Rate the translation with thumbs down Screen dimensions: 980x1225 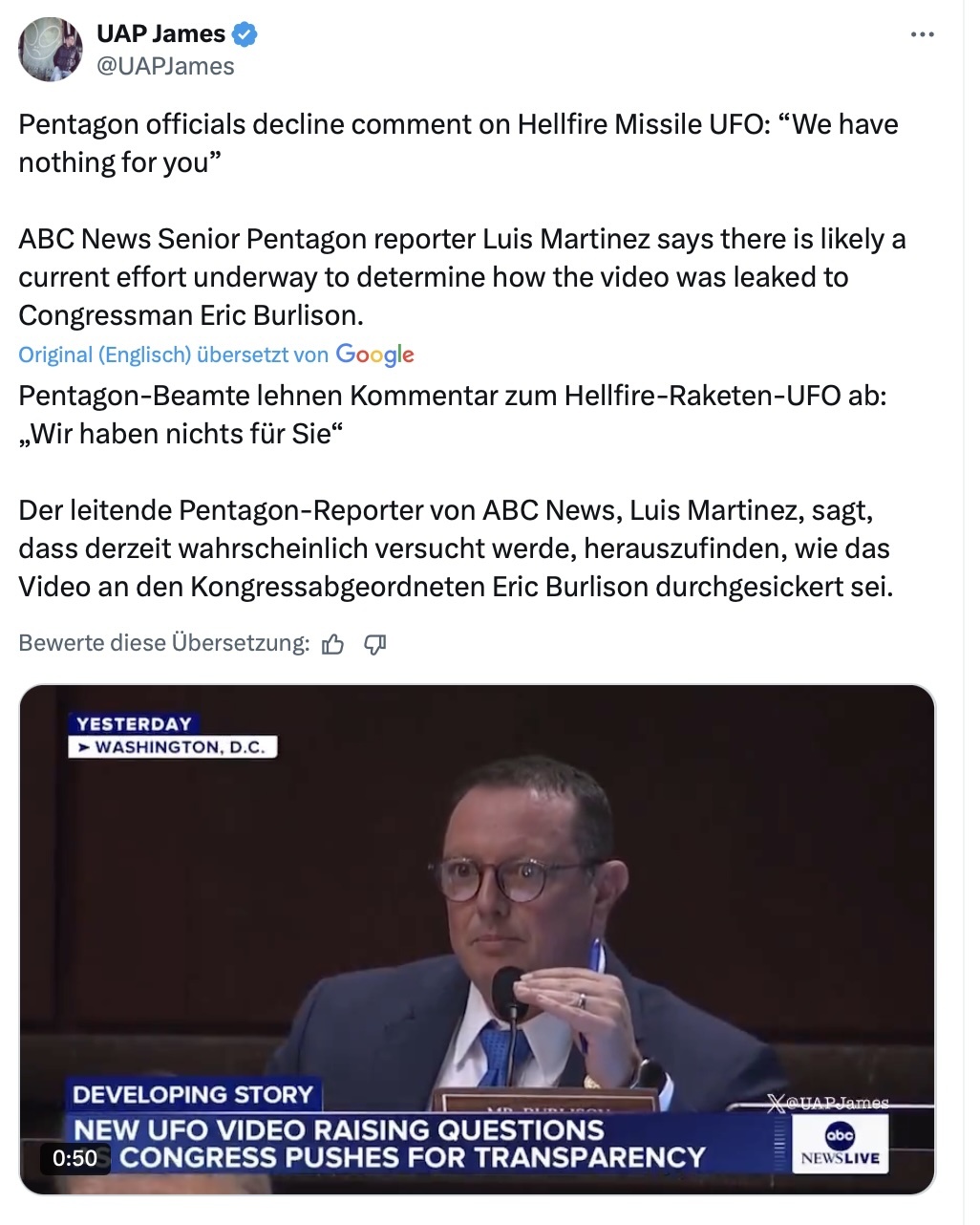click(x=375, y=645)
